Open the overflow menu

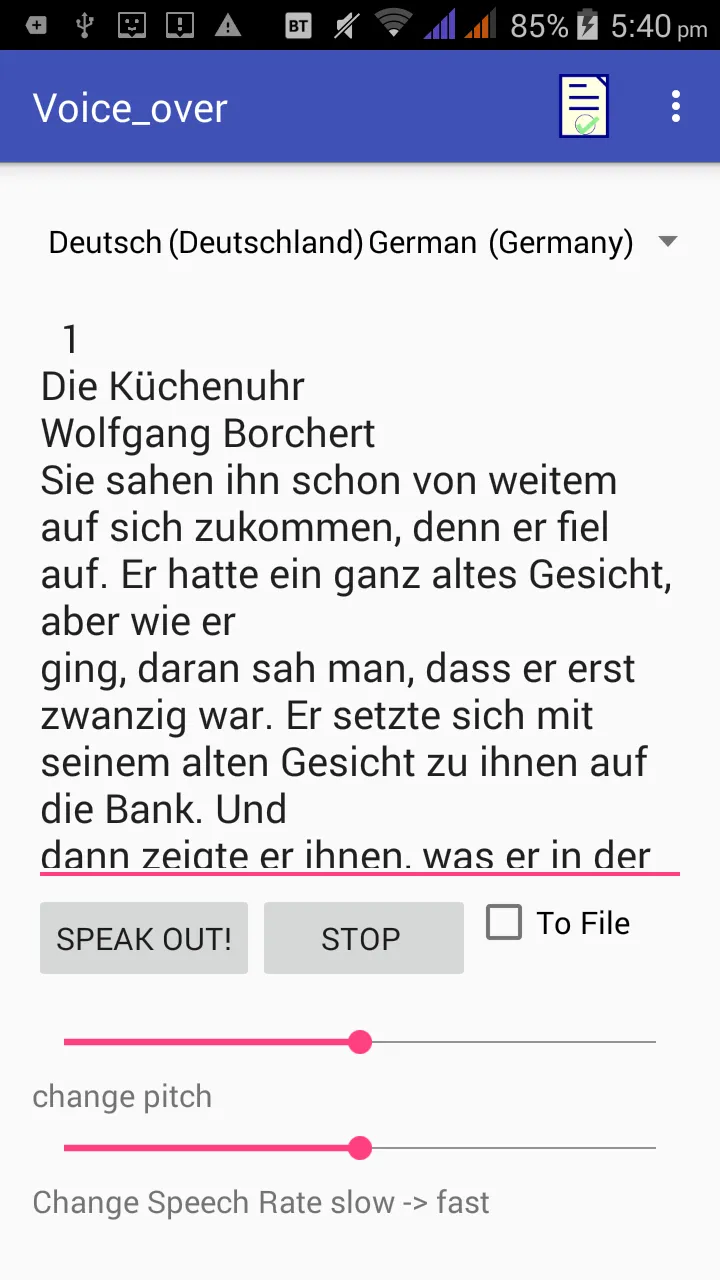click(x=676, y=106)
